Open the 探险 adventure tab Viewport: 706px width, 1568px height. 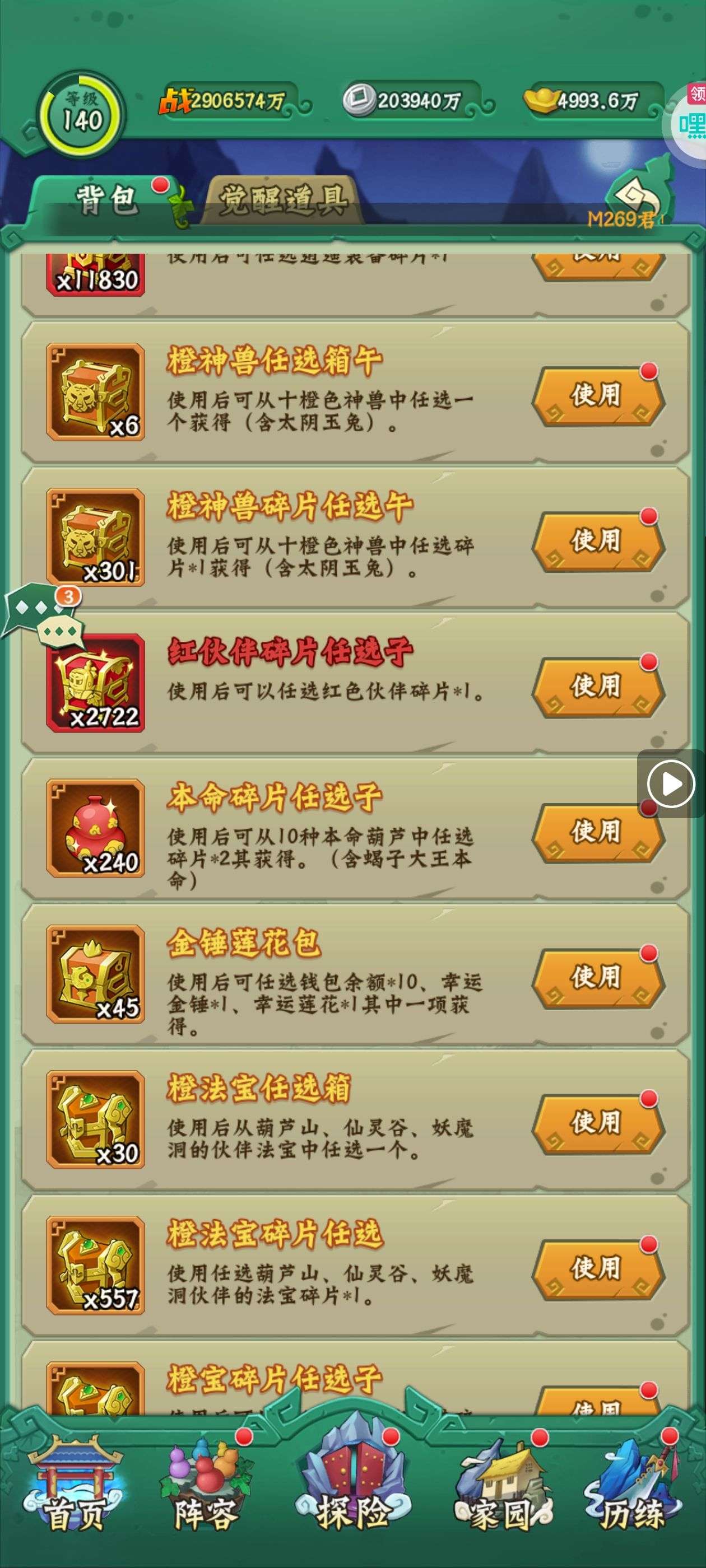(x=352, y=1486)
